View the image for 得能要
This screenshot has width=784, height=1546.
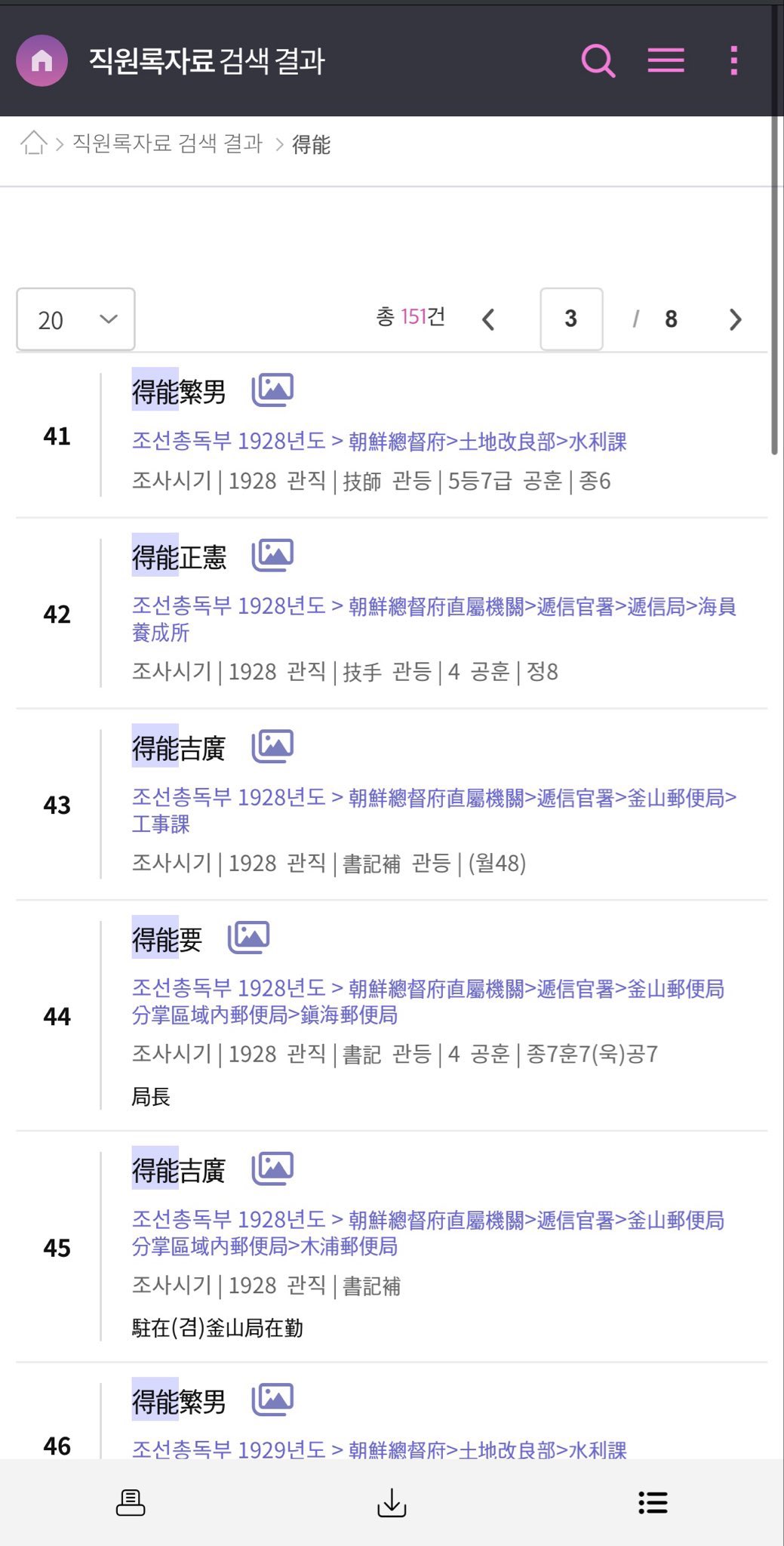[x=249, y=938]
